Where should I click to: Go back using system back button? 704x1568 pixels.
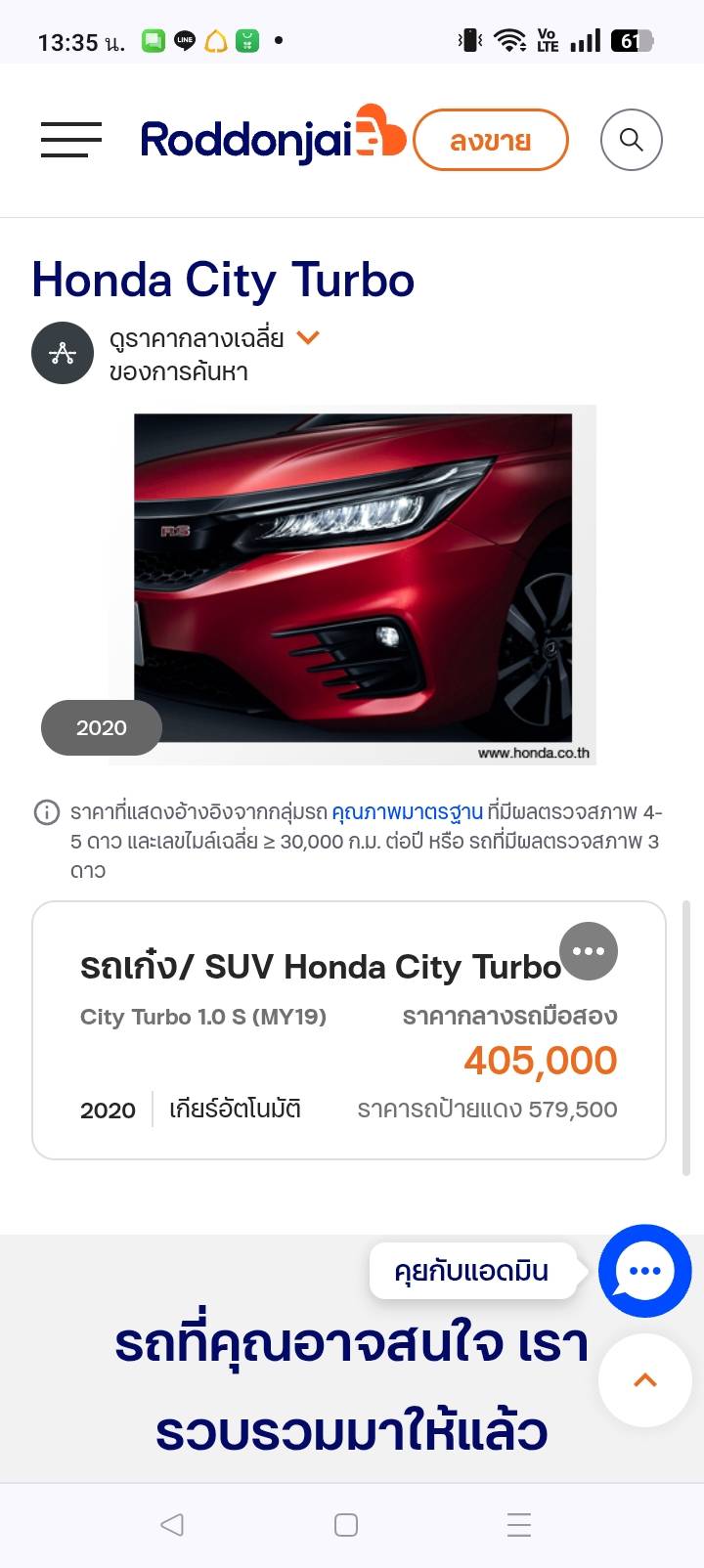tap(172, 1524)
